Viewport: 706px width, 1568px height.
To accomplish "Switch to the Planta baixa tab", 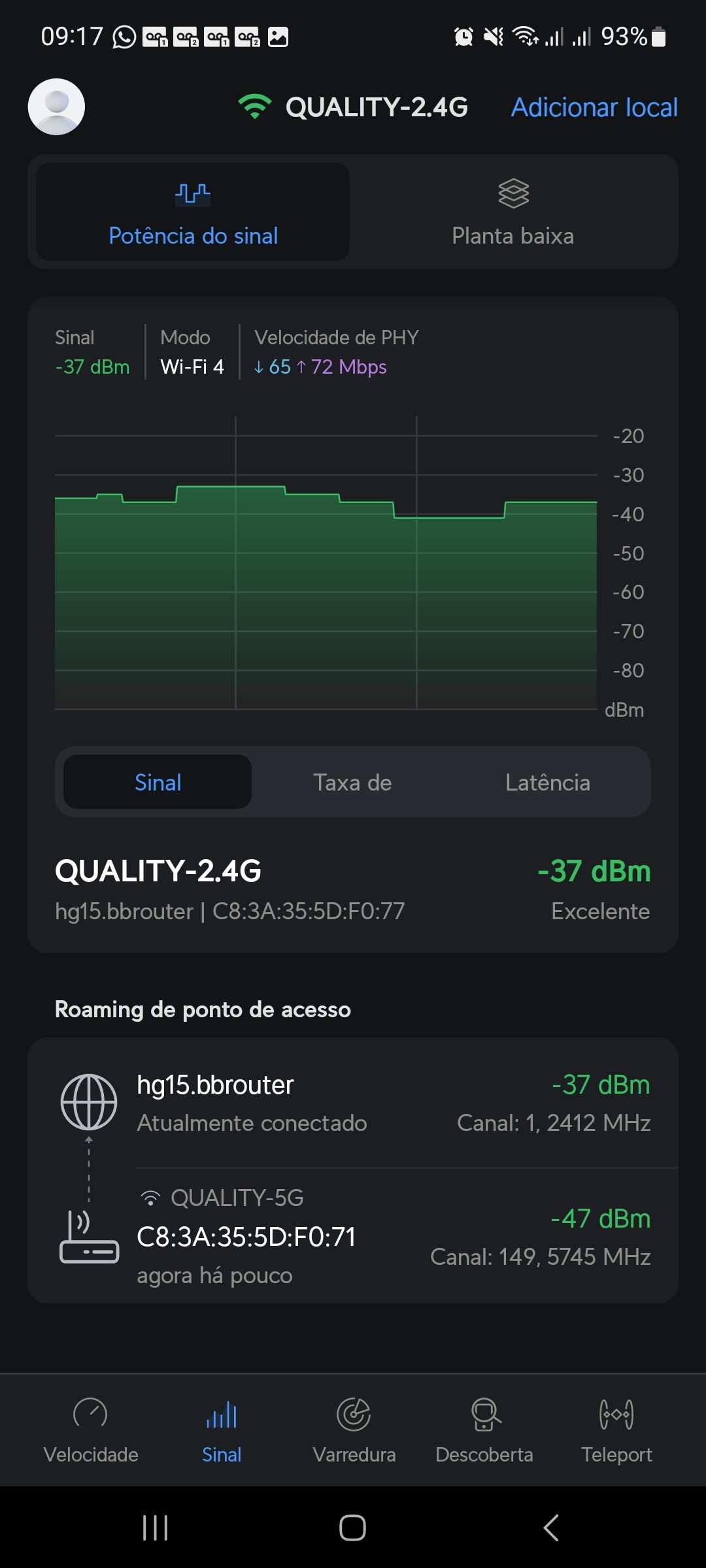I will [513, 212].
